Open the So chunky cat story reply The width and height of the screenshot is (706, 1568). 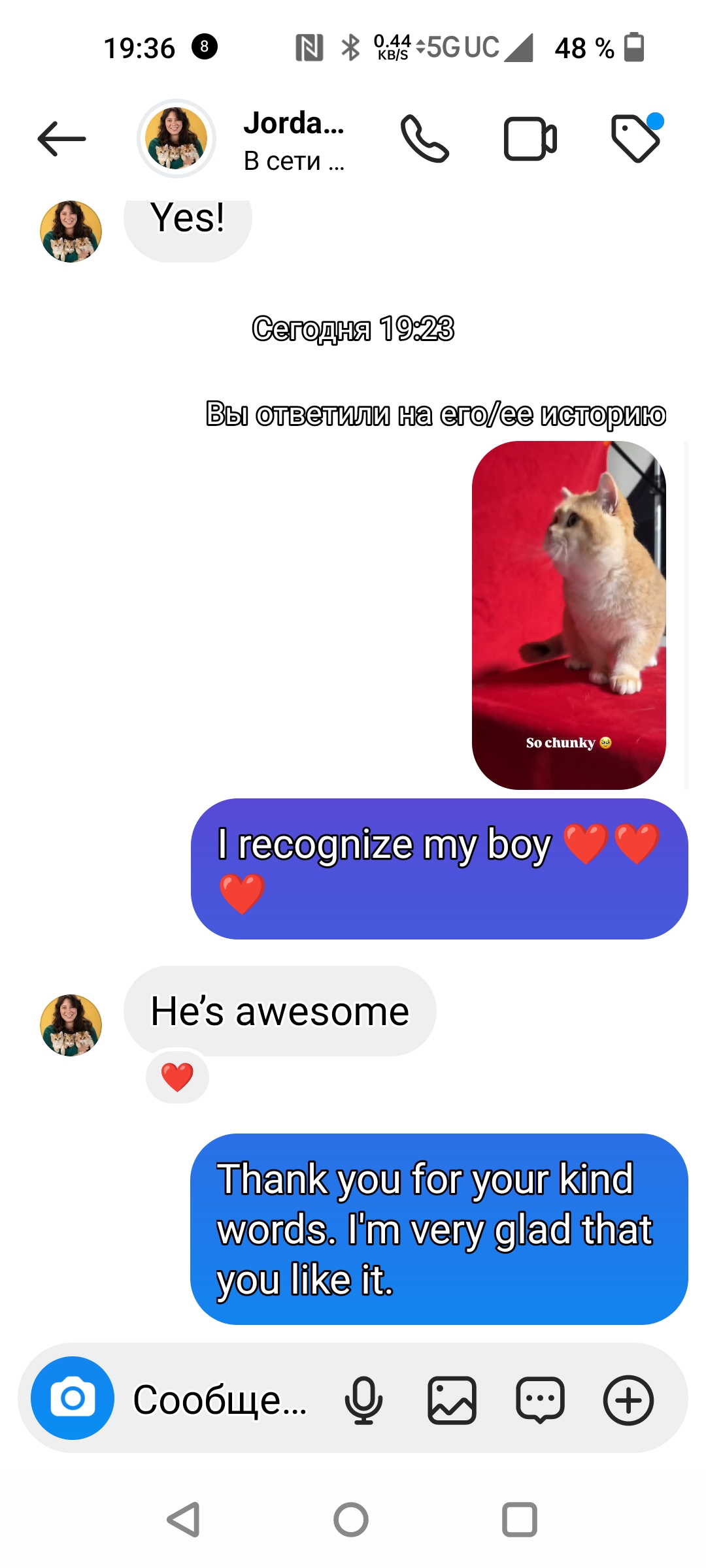click(569, 615)
